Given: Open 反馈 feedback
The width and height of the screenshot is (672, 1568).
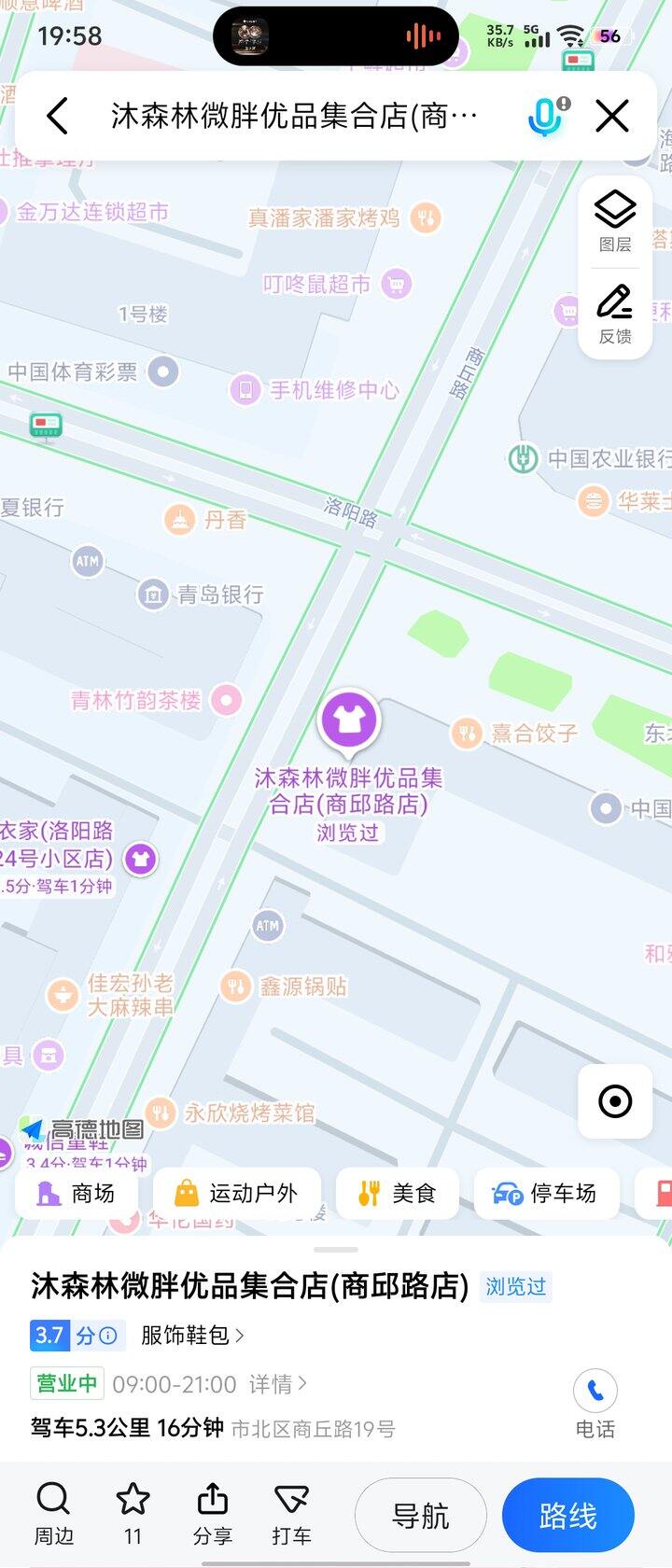Looking at the screenshot, I should [x=615, y=315].
